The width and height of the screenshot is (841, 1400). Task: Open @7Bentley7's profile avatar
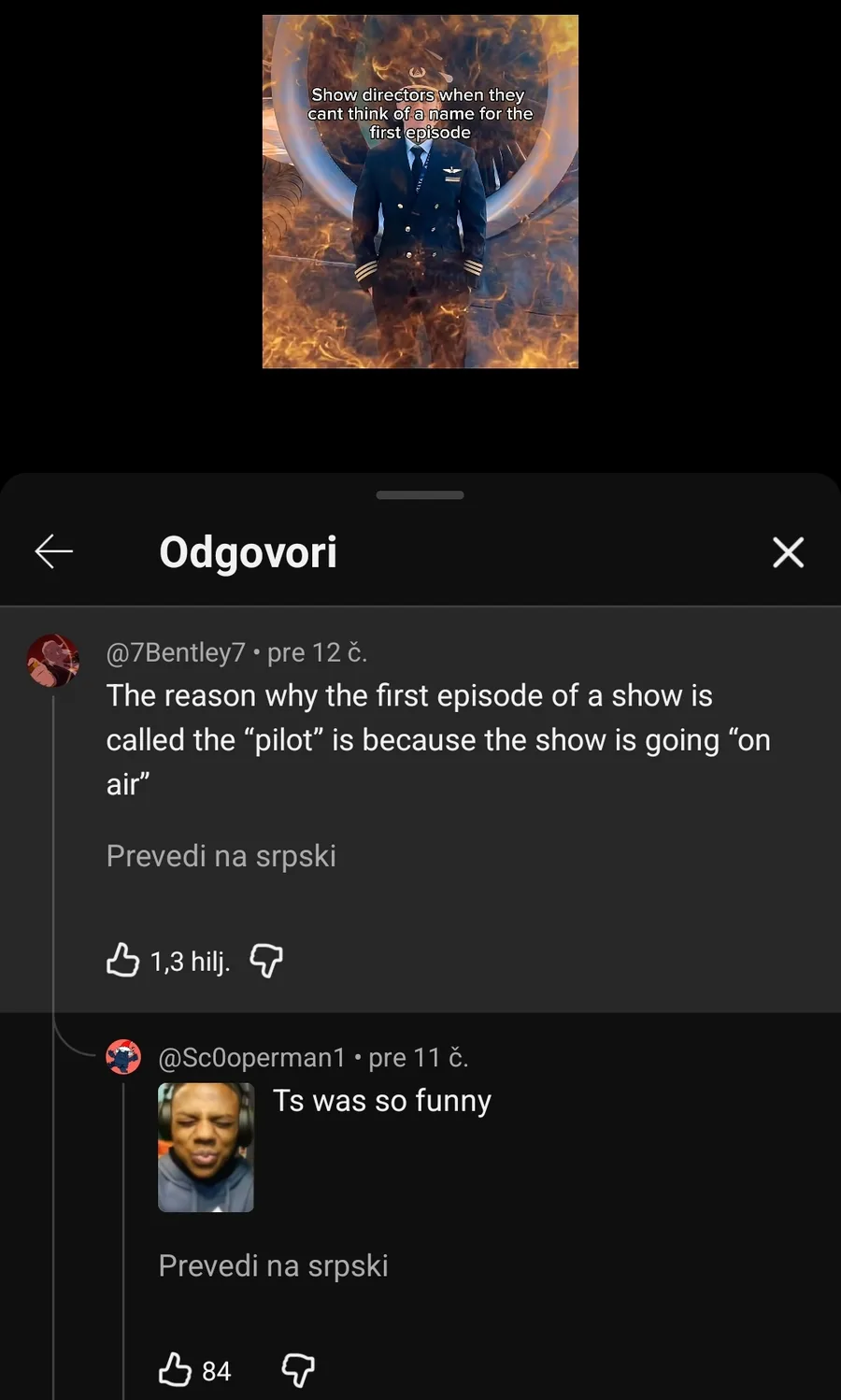(52, 660)
